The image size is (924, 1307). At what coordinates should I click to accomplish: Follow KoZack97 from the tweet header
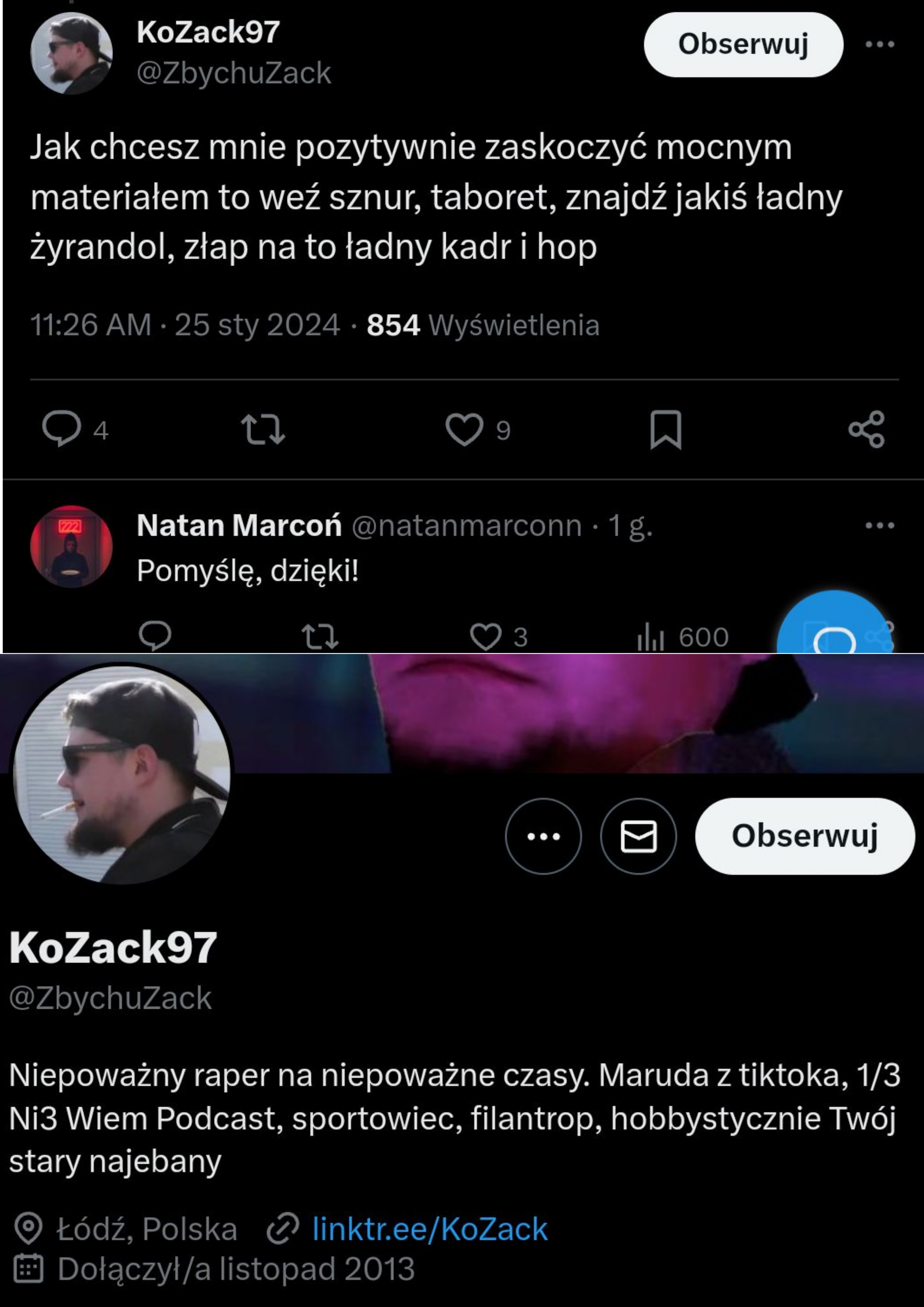(x=743, y=44)
